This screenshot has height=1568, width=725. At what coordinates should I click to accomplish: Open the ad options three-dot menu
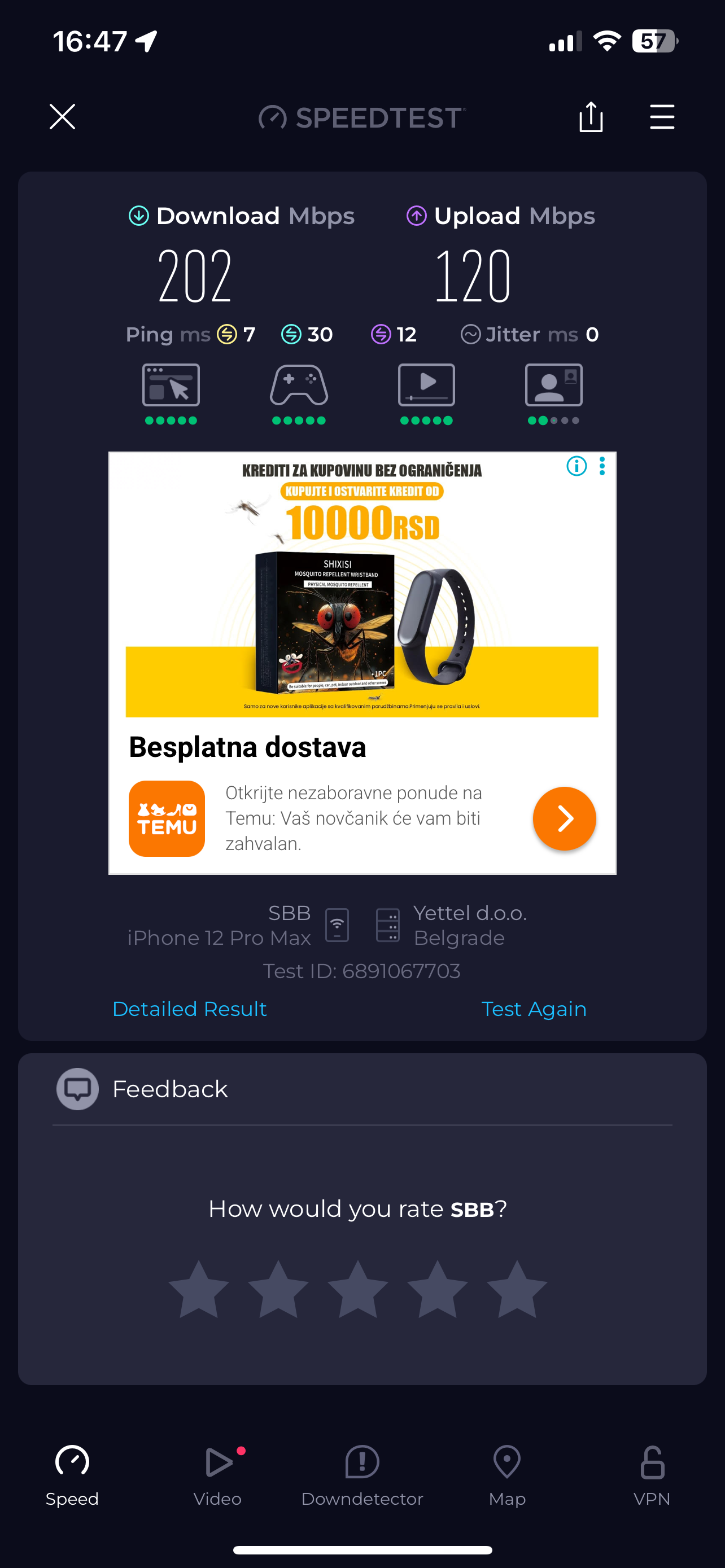point(602,466)
